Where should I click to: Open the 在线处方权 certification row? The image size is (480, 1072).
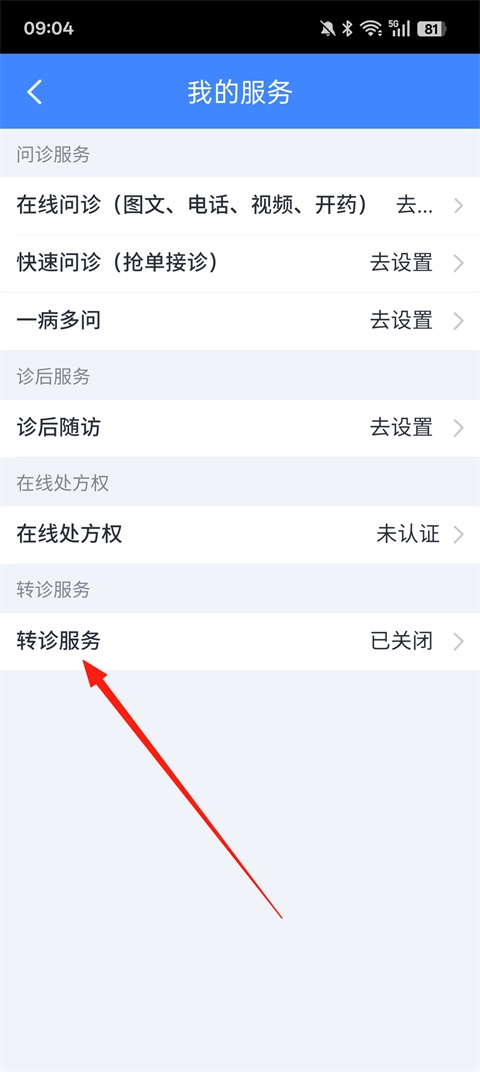pyautogui.click(x=240, y=535)
